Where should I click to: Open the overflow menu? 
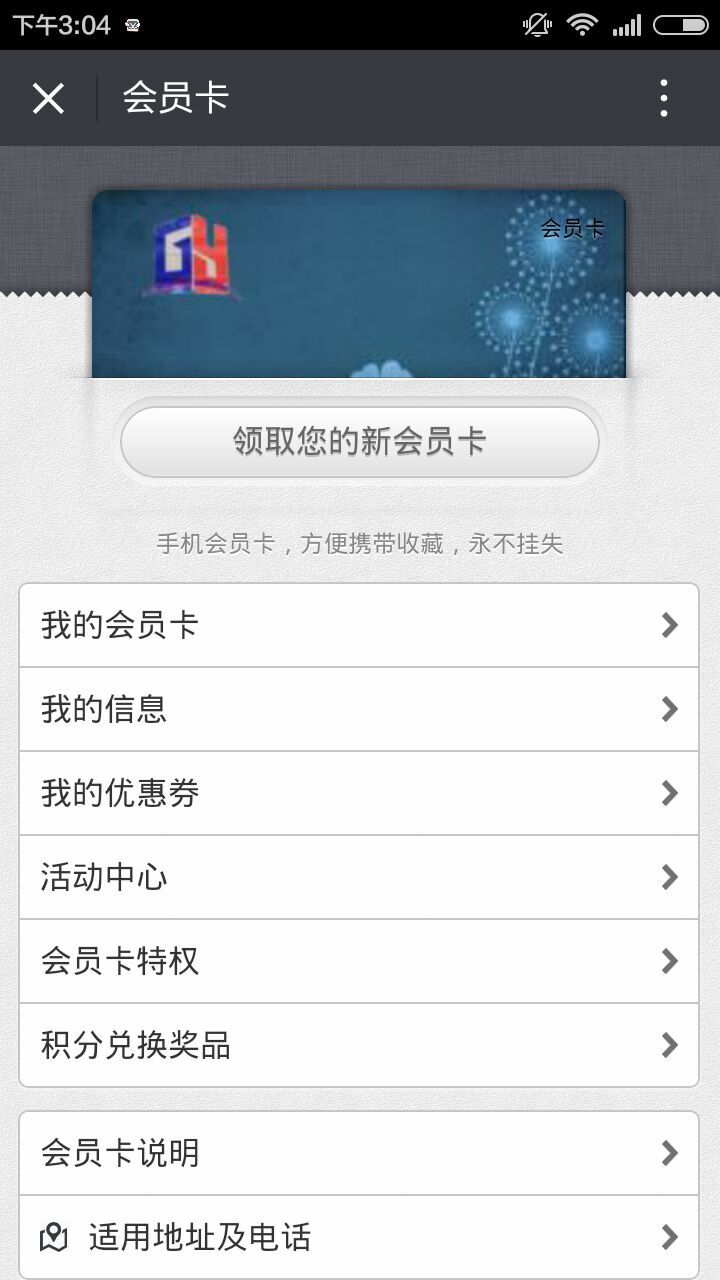[664, 98]
